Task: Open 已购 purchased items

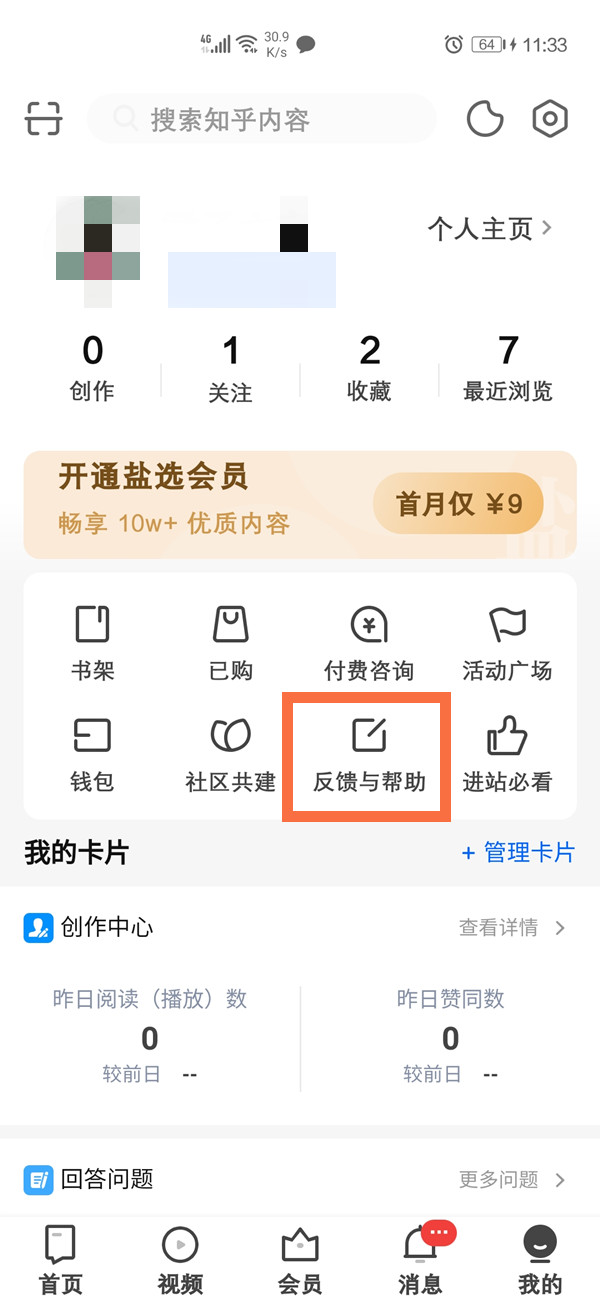Action: (x=231, y=643)
